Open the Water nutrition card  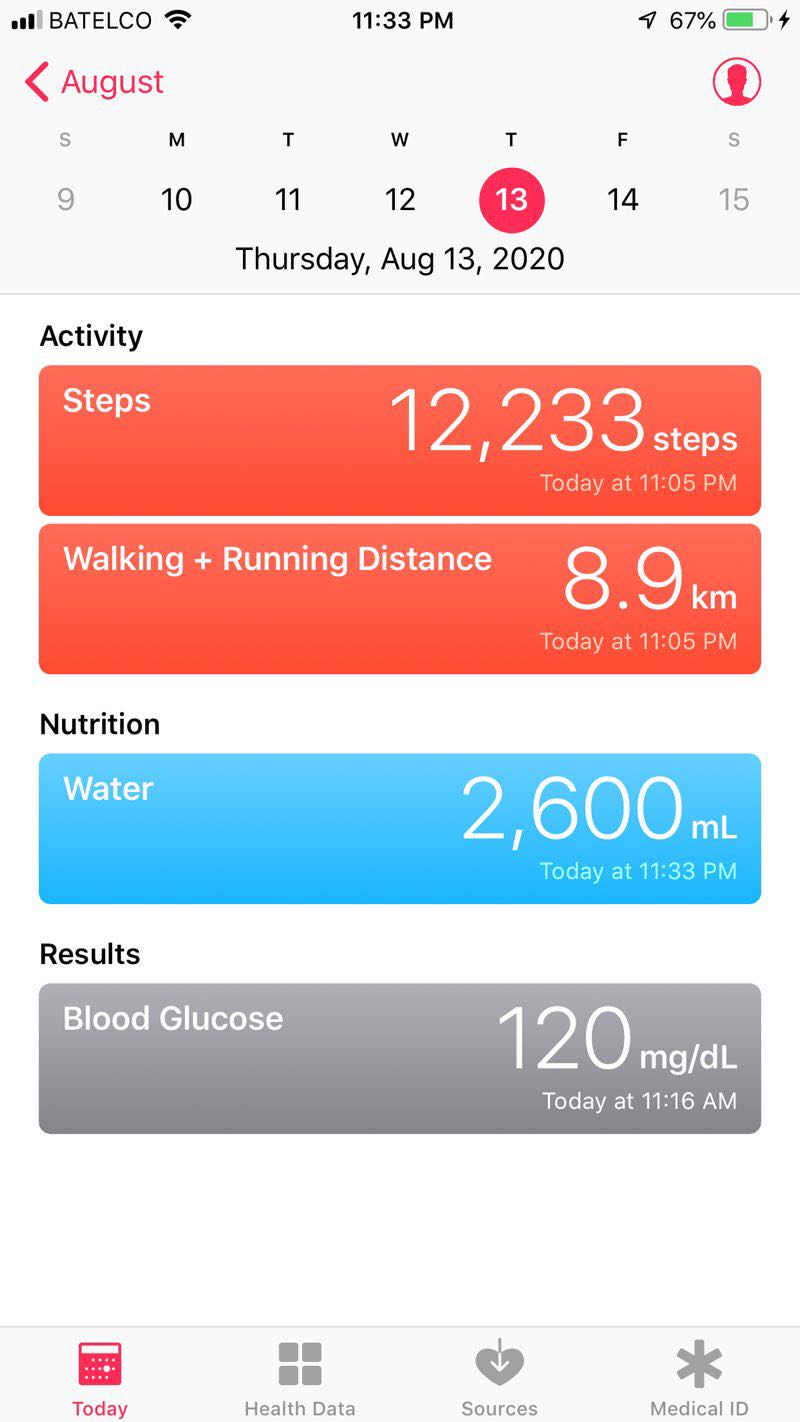tap(400, 829)
